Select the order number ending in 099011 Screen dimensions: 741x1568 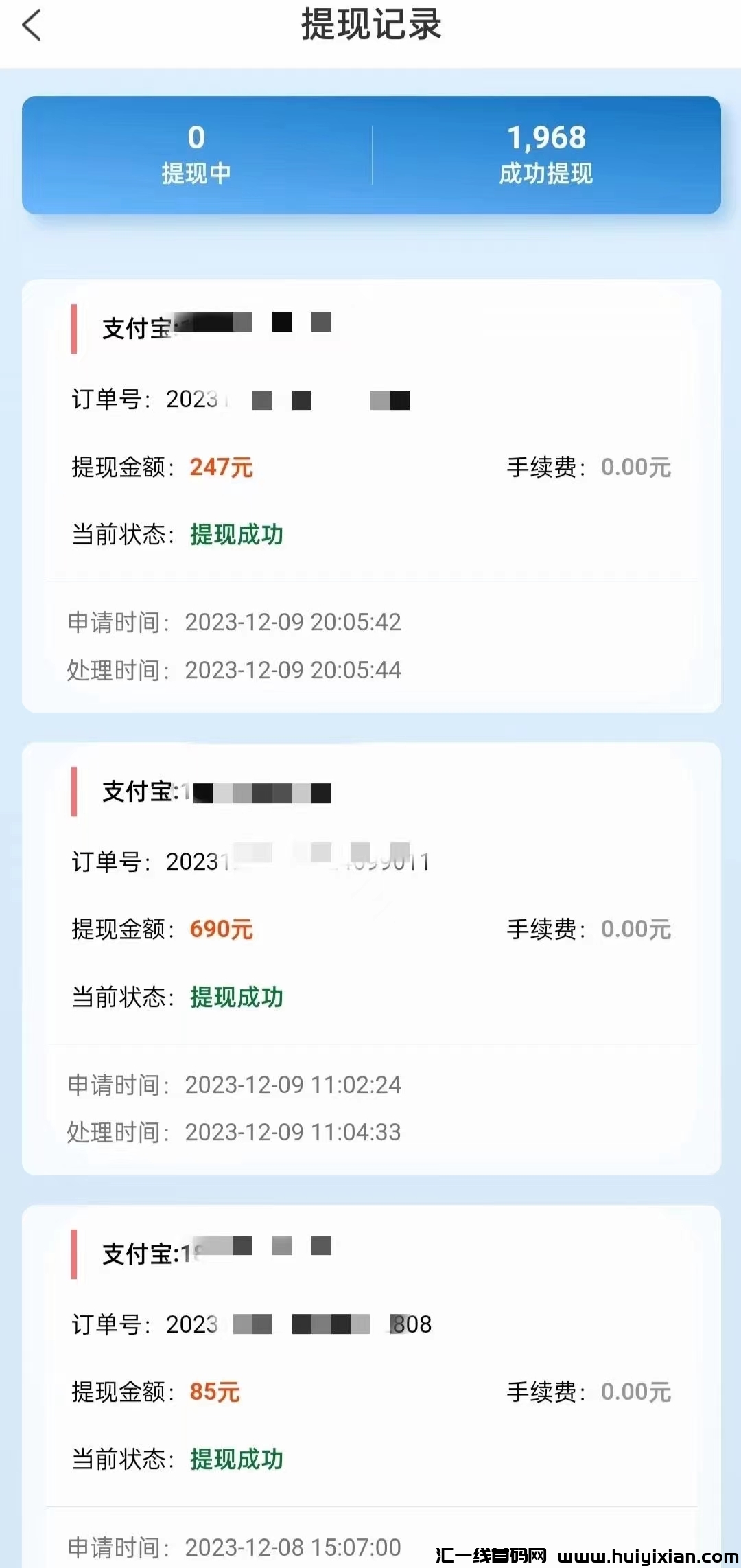click(x=295, y=864)
